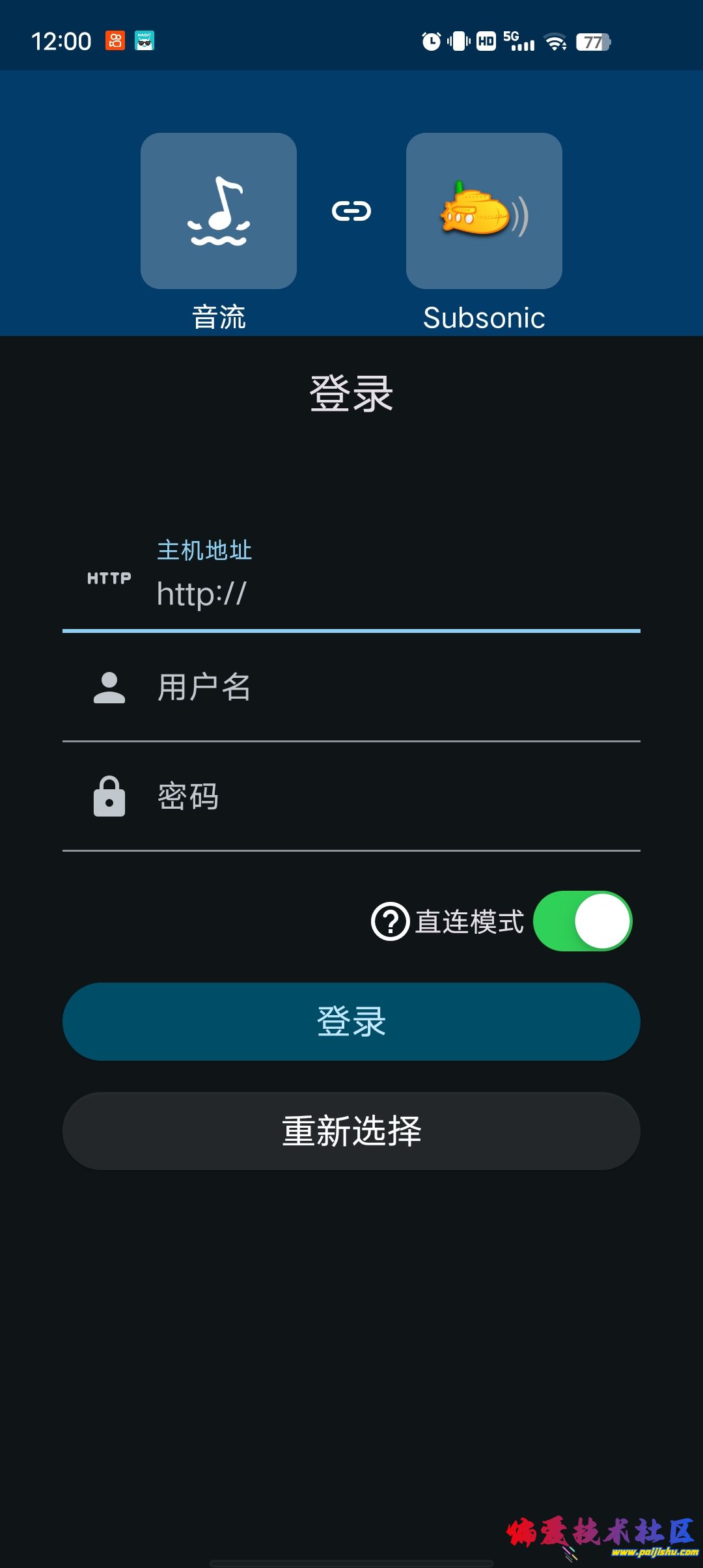703x1568 pixels.
Task: Choose 重新选择 to reselect the server
Action: 351,1131
